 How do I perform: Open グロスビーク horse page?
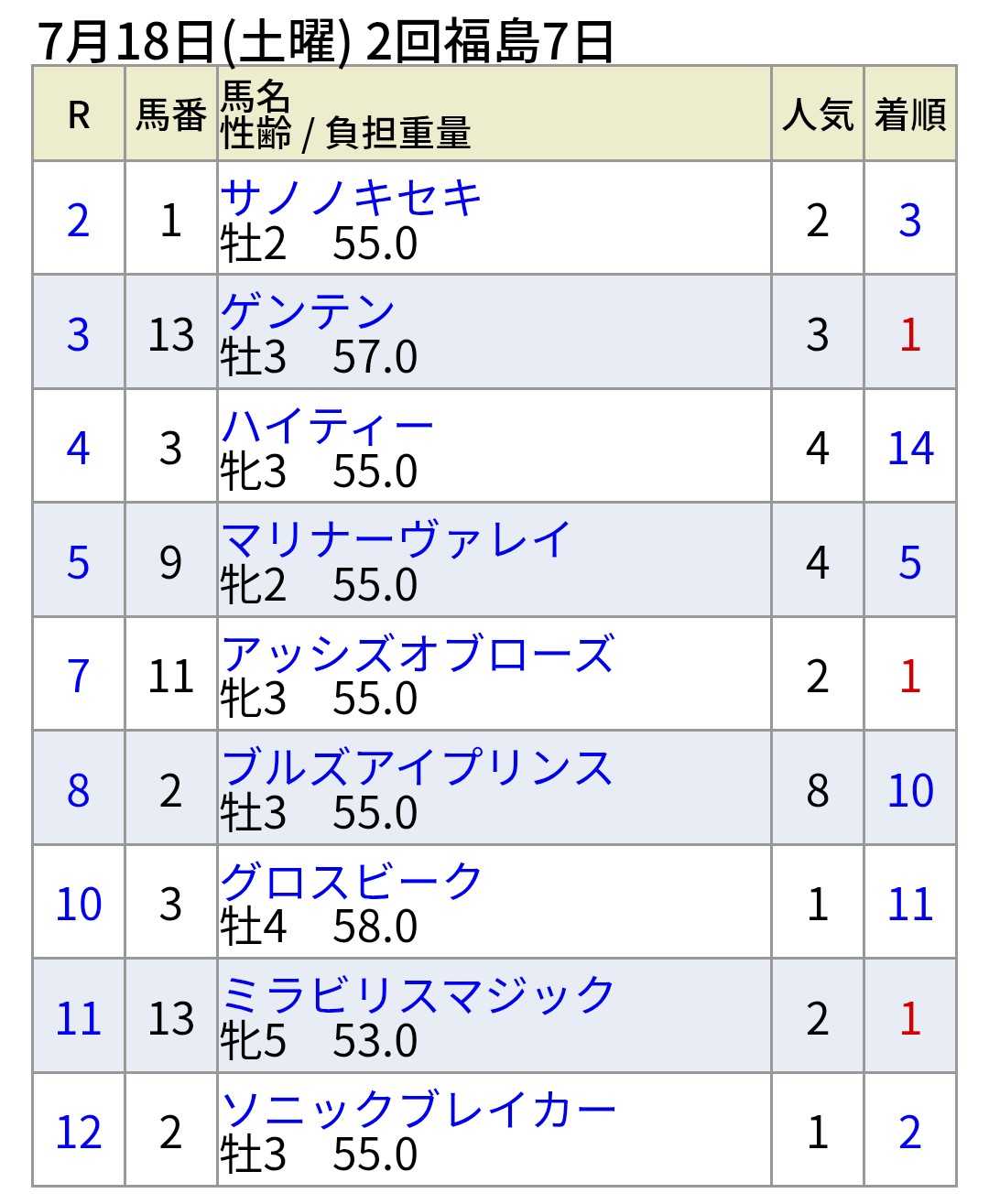point(351,882)
